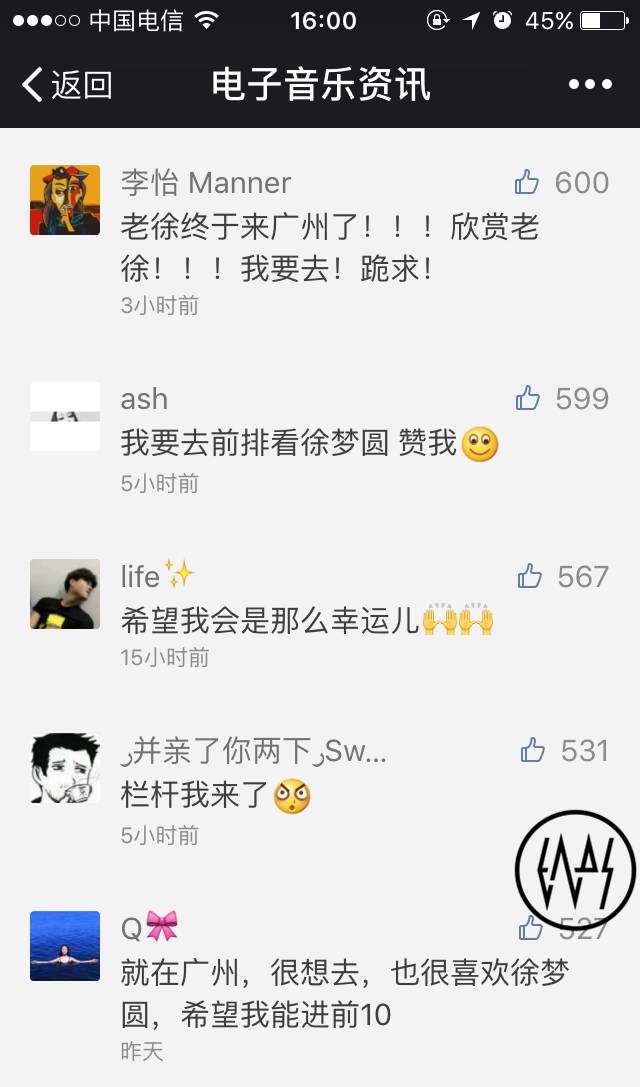Like Q's comment about 广州
This screenshot has width=640, height=1087.
pyautogui.click(x=530, y=929)
